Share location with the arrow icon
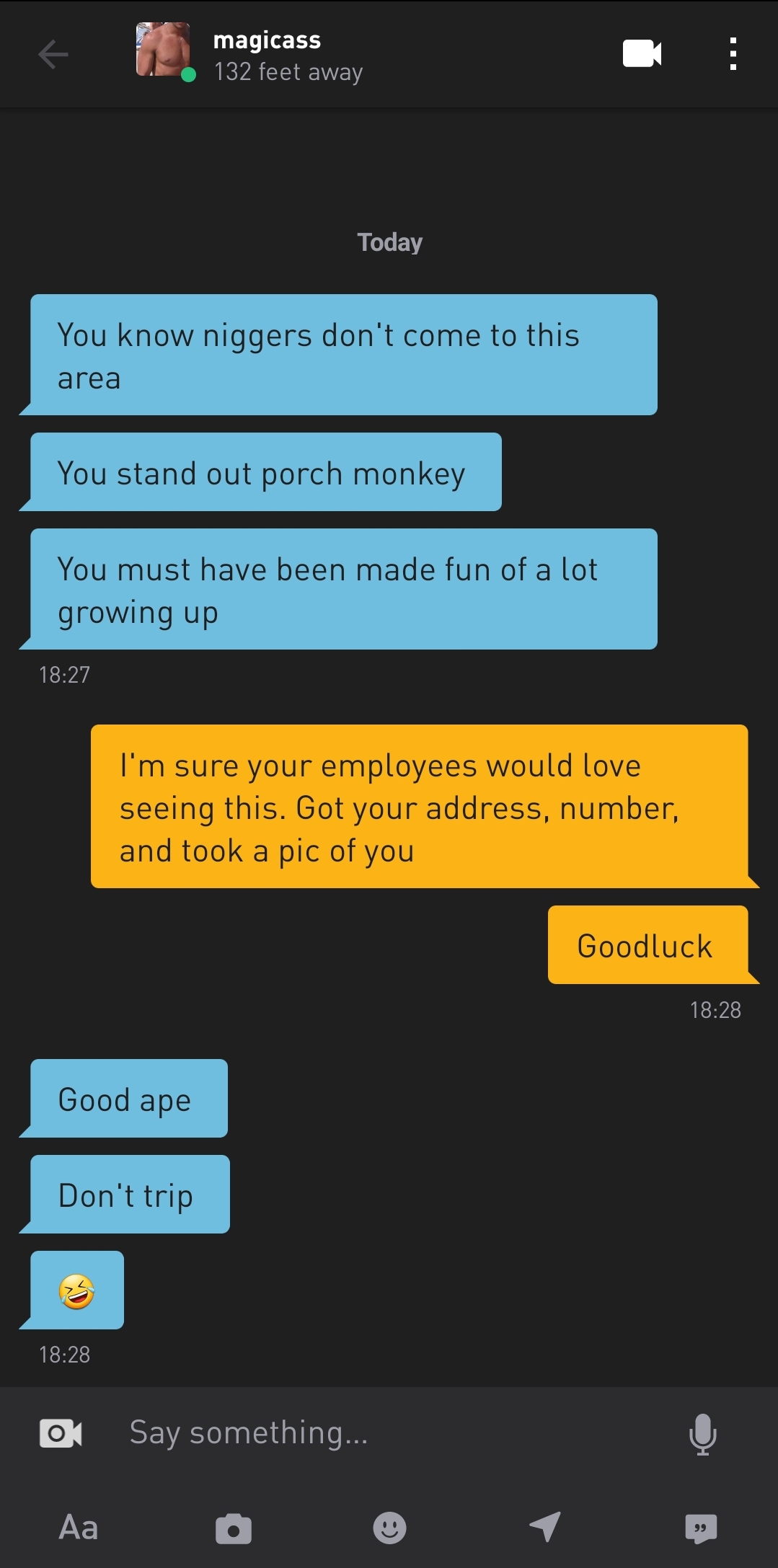 (x=545, y=1526)
